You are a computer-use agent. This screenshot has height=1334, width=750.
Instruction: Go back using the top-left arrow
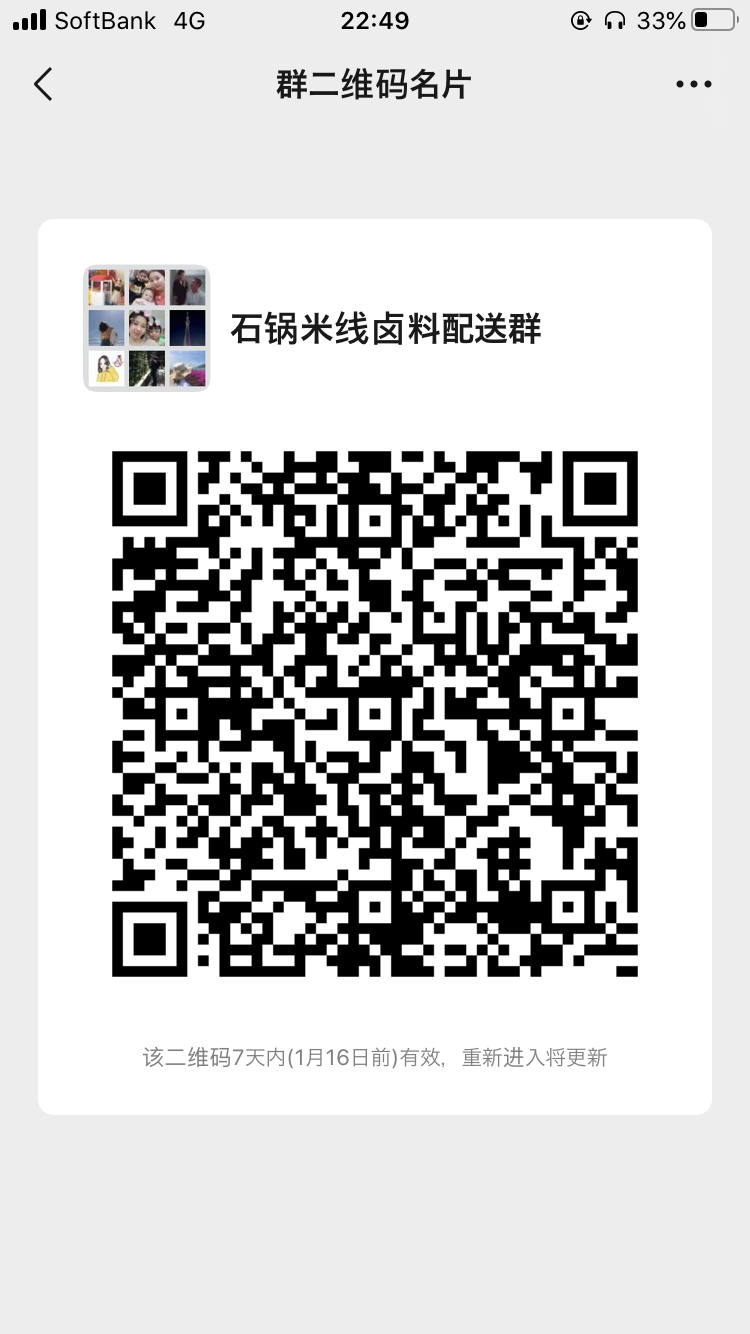pos(43,85)
